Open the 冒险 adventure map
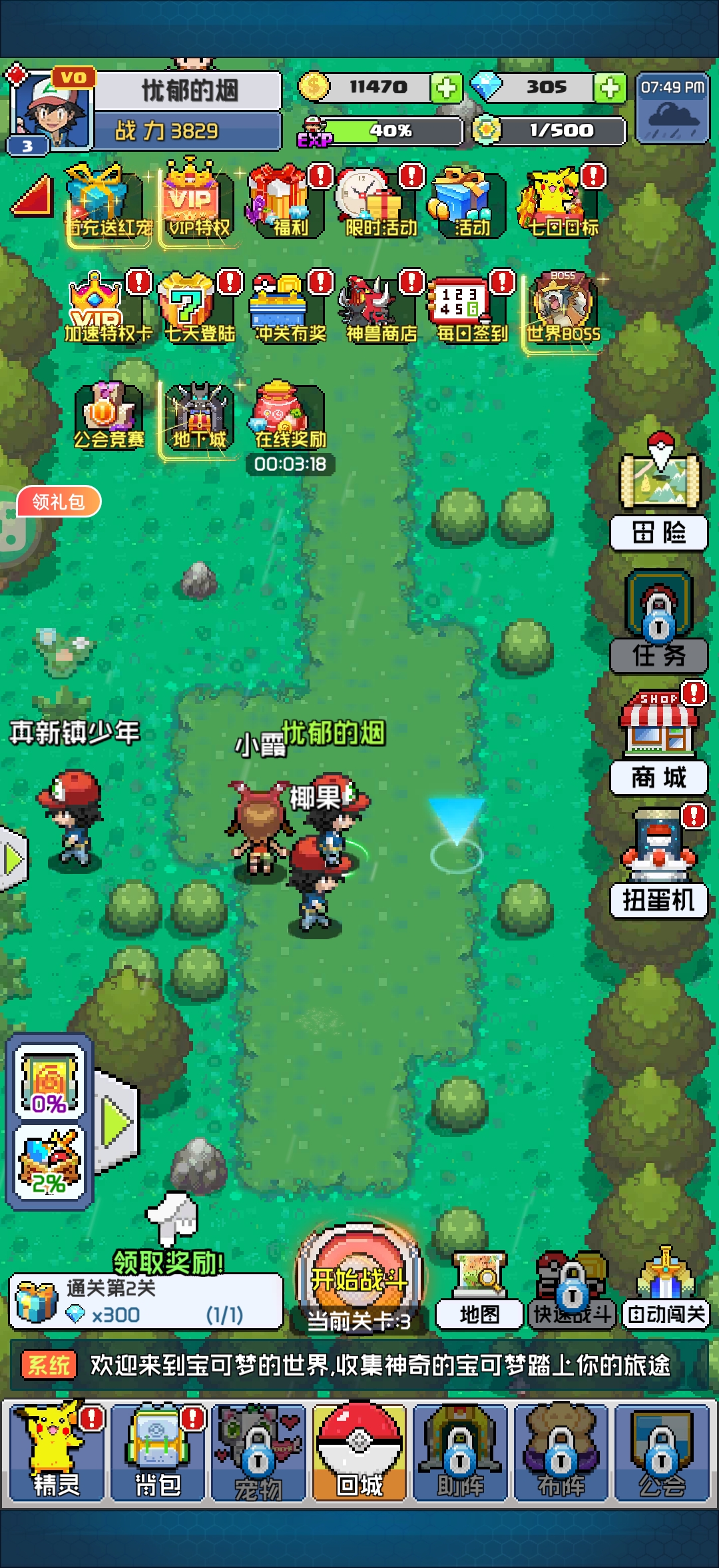The width and height of the screenshot is (719, 1568). [659, 494]
